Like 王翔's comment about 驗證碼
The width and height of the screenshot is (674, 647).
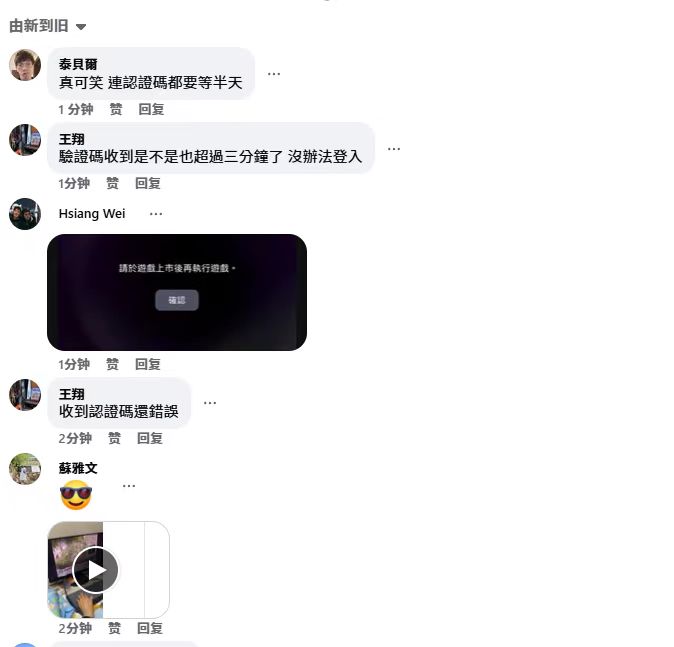click(x=112, y=183)
